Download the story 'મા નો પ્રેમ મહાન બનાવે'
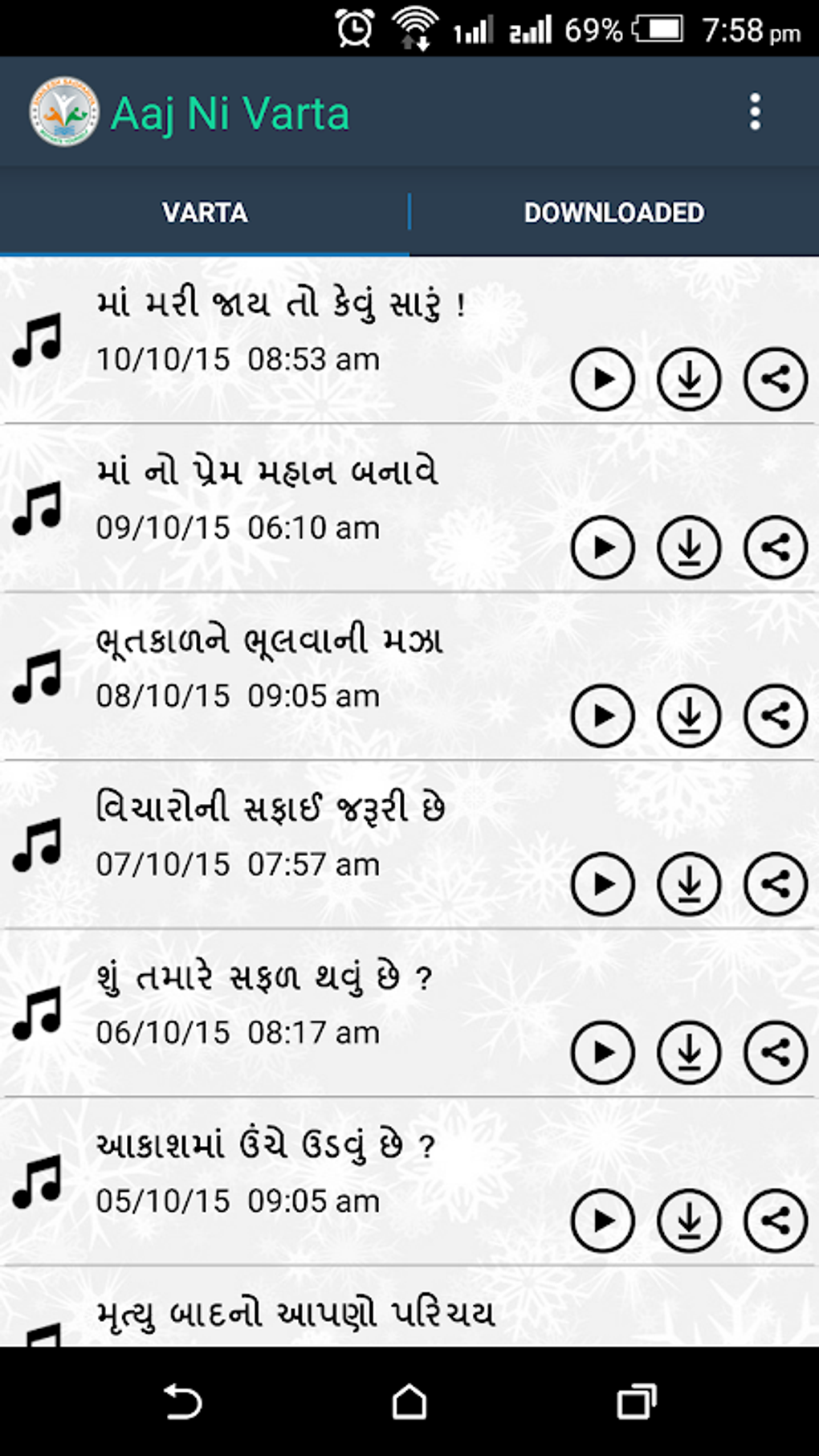This screenshot has height=1456, width=819. click(x=689, y=546)
